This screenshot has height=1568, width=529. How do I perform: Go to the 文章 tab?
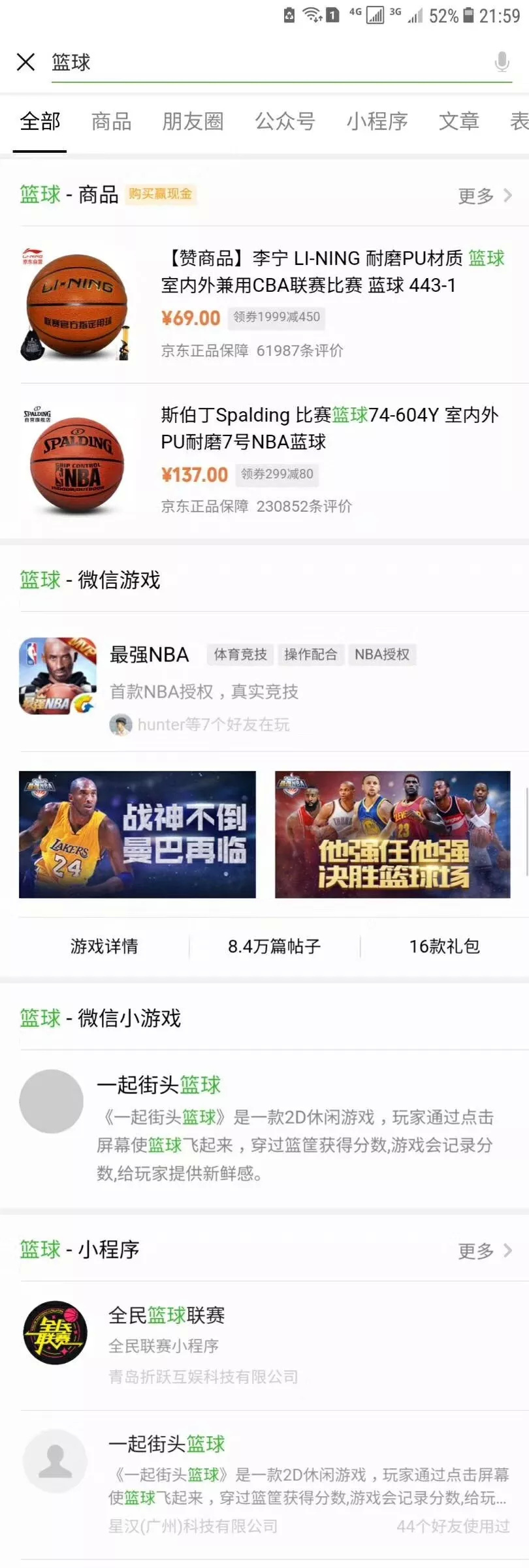(458, 121)
